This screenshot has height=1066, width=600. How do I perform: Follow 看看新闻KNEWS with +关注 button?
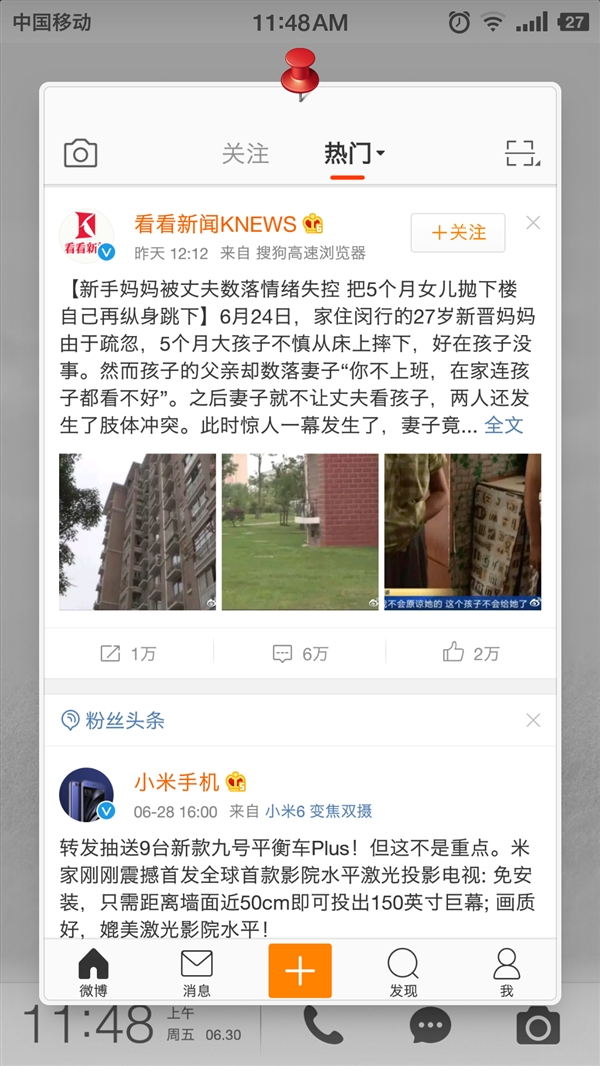(x=458, y=233)
